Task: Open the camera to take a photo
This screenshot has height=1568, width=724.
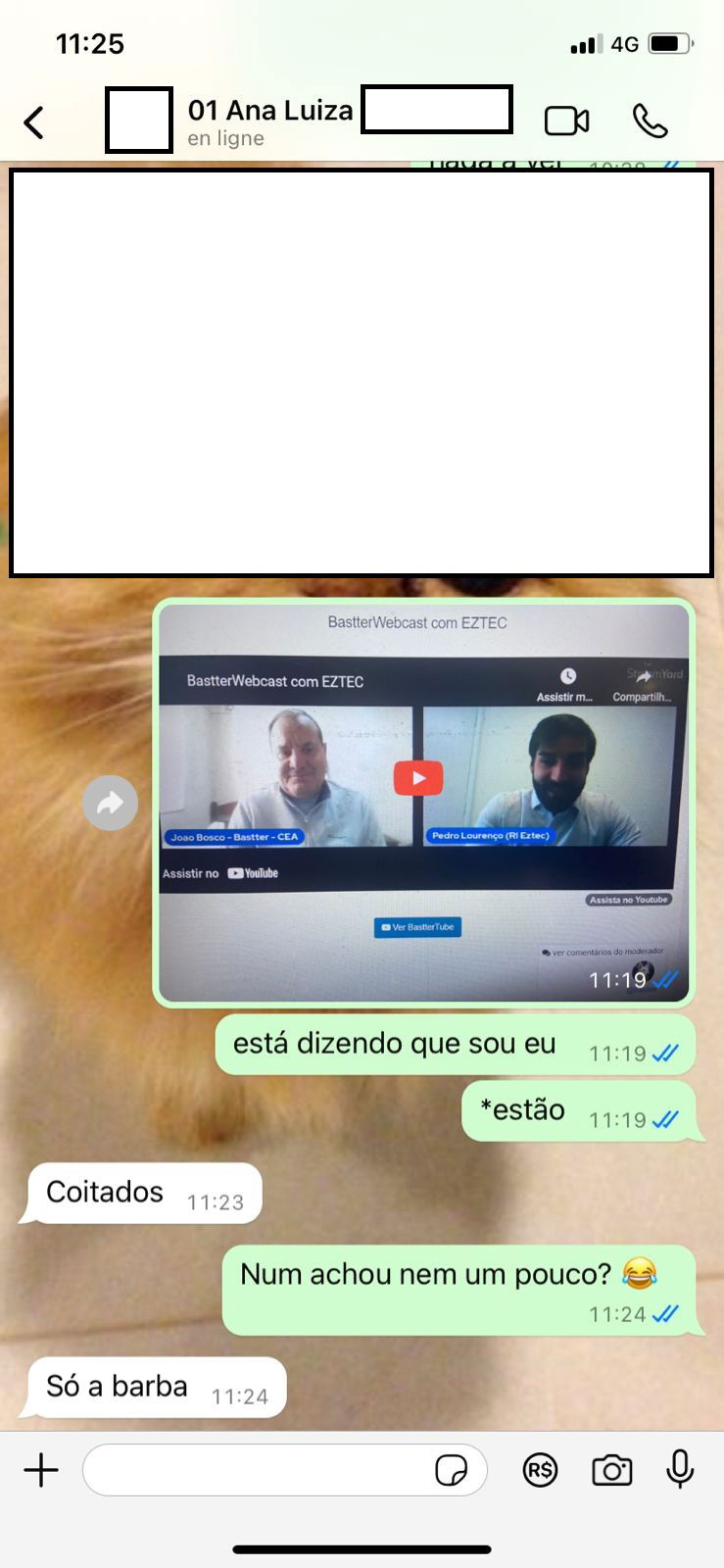Action: point(611,1470)
